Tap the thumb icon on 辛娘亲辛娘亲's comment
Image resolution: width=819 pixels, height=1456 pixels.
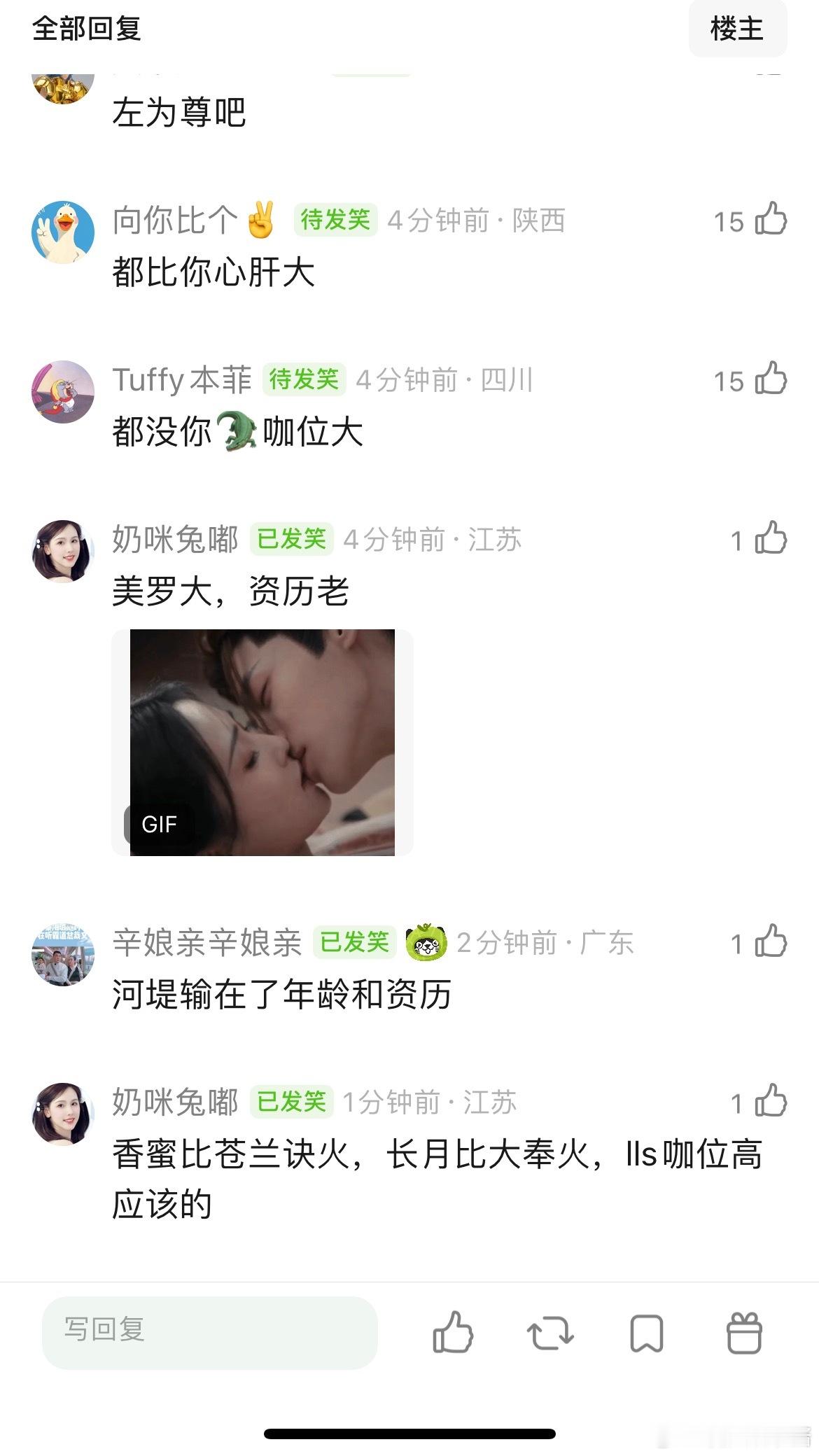coord(771,945)
